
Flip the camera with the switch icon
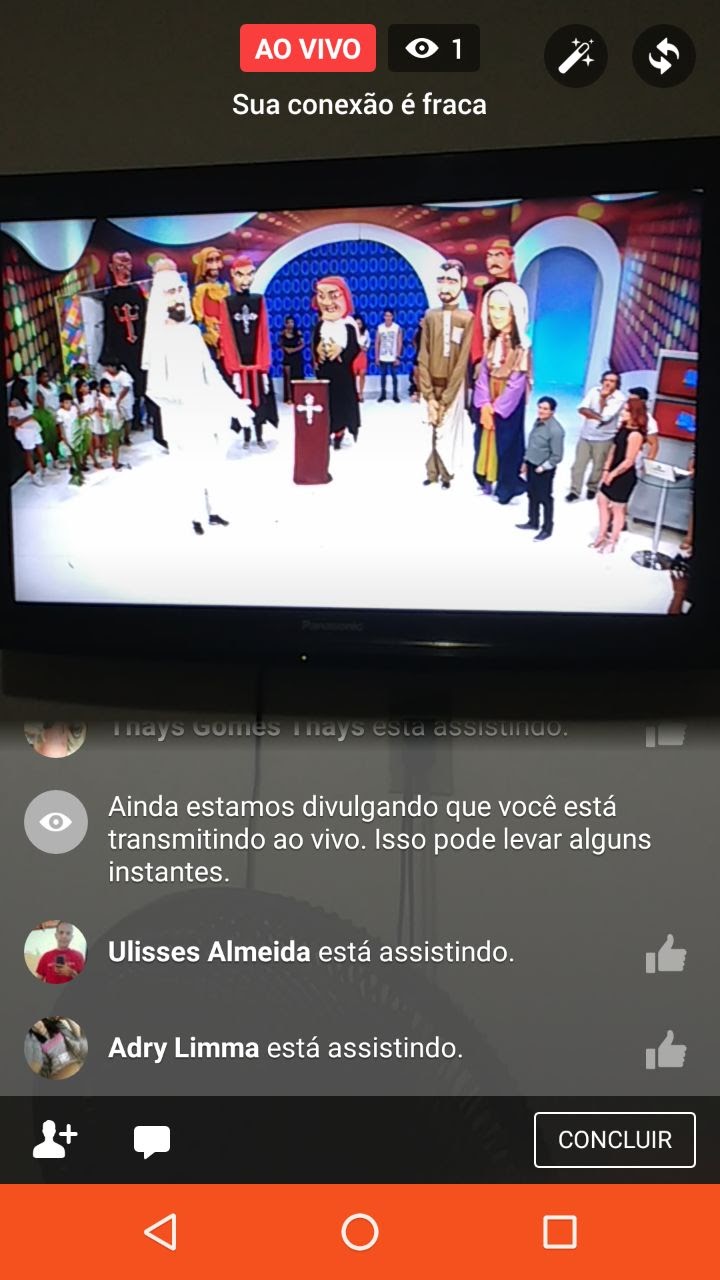tap(663, 54)
